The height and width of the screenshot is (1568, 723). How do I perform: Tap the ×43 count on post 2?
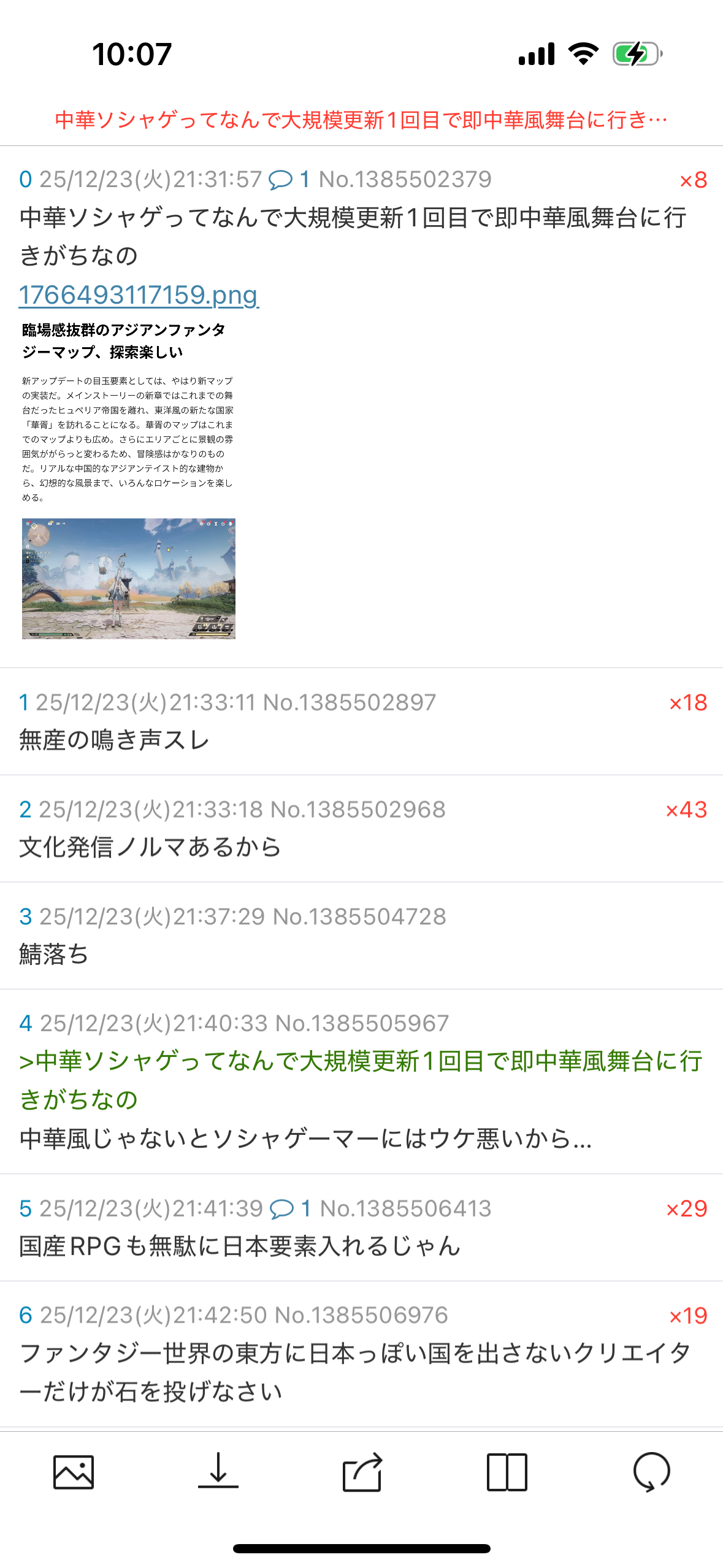point(686,810)
